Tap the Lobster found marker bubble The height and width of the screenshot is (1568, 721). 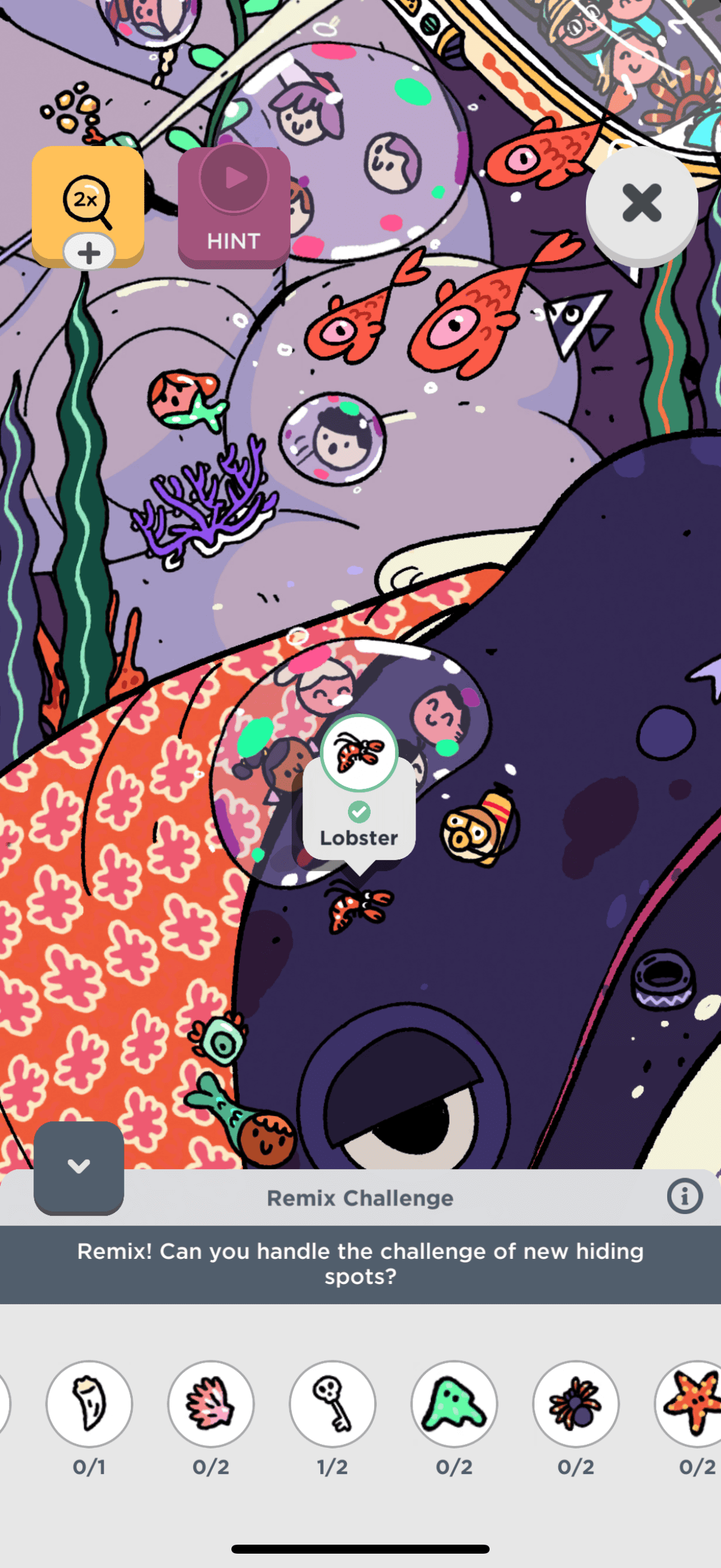point(359,754)
